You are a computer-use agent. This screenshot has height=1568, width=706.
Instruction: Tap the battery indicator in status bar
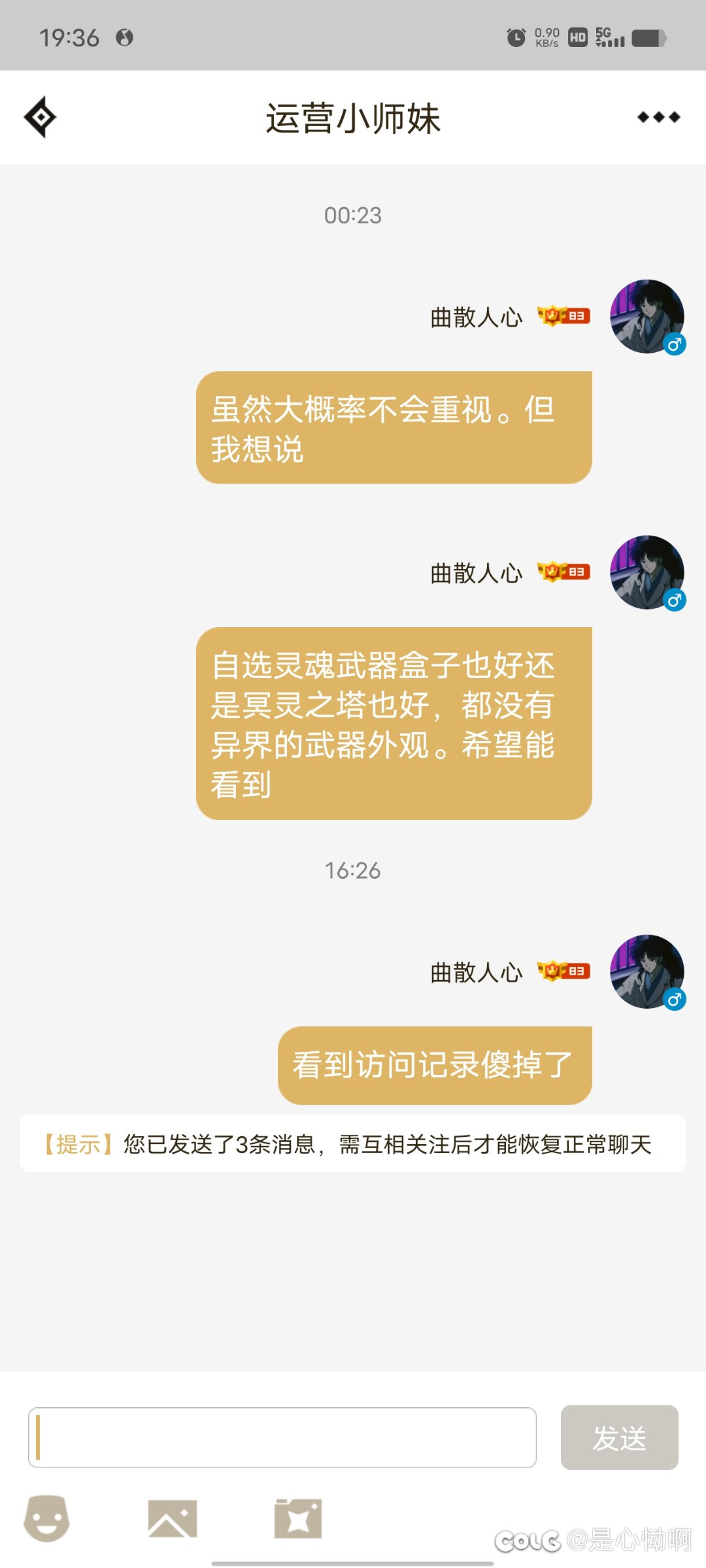tap(647, 38)
